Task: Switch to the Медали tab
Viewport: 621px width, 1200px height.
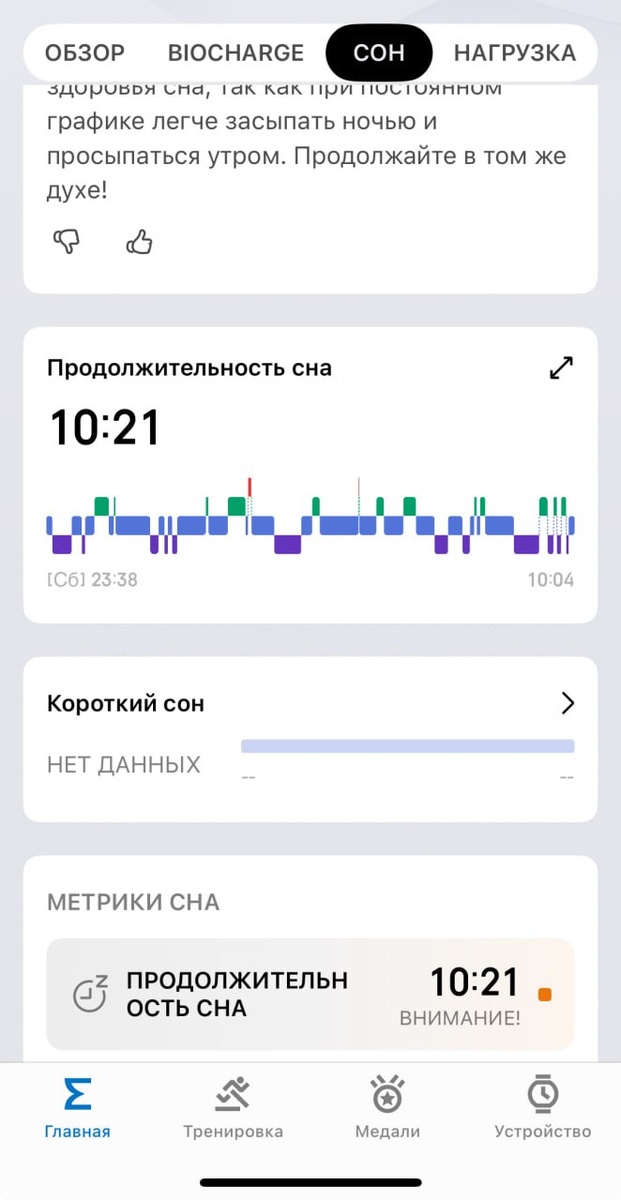Action: click(x=387, y=1108)
